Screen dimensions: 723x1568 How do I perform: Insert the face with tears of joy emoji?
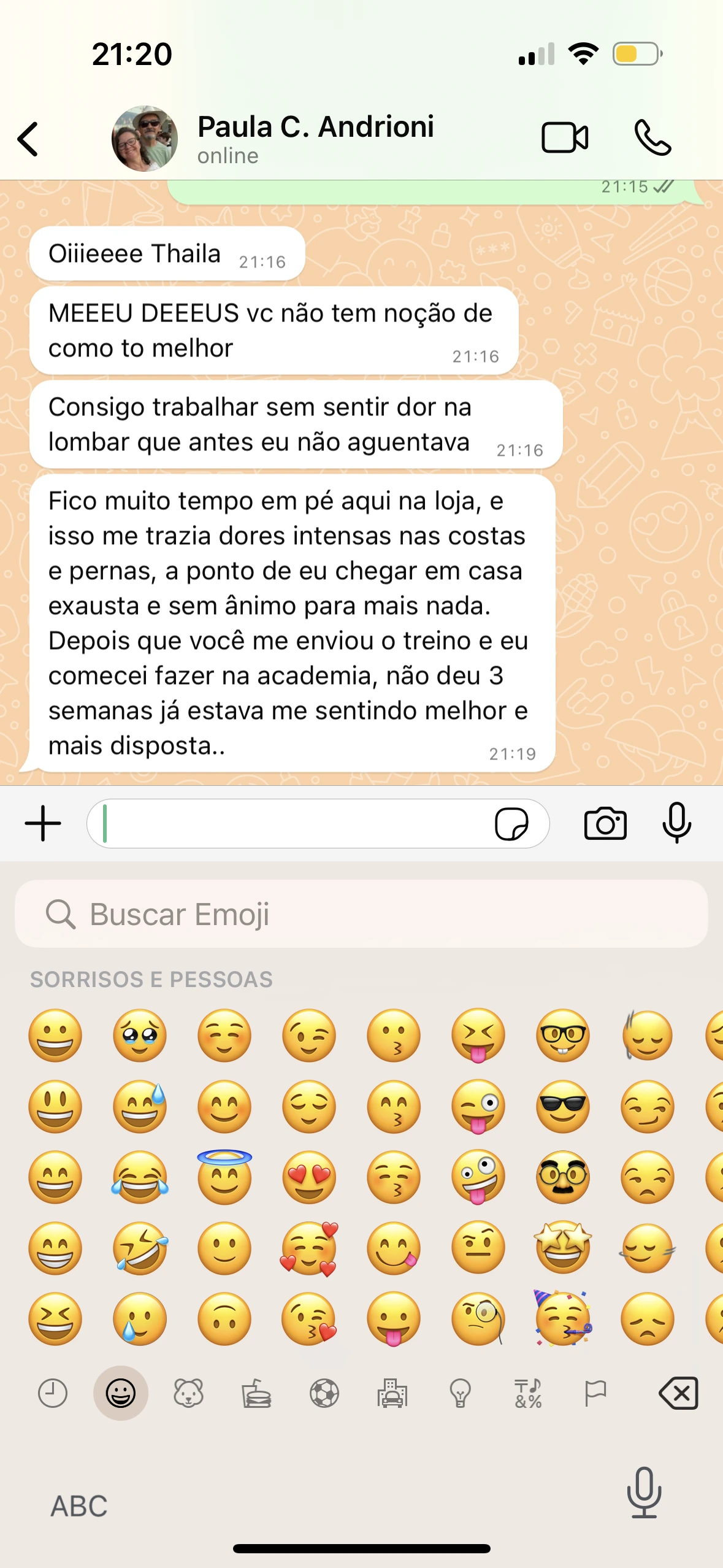140,1177
